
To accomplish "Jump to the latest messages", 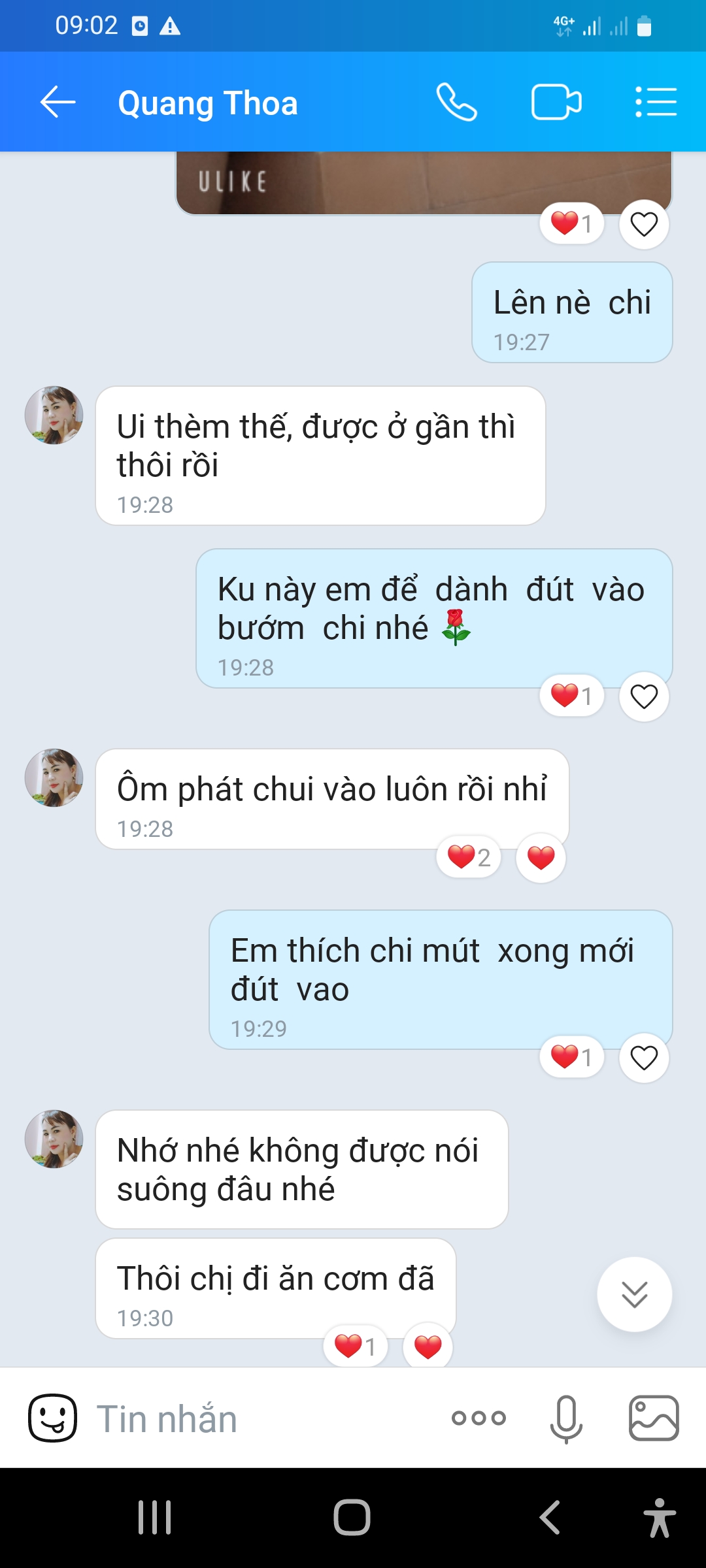I will [x=634, y=1294].
